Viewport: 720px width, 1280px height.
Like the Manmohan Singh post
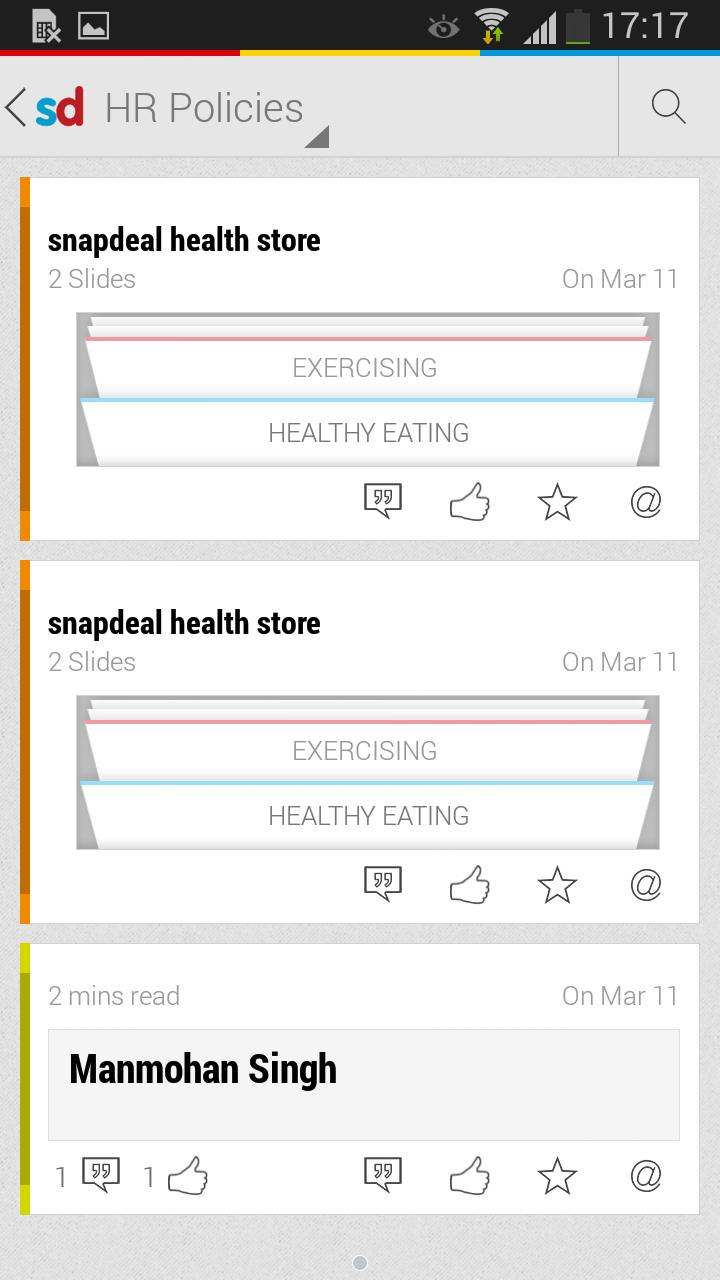click(470, 1176)
